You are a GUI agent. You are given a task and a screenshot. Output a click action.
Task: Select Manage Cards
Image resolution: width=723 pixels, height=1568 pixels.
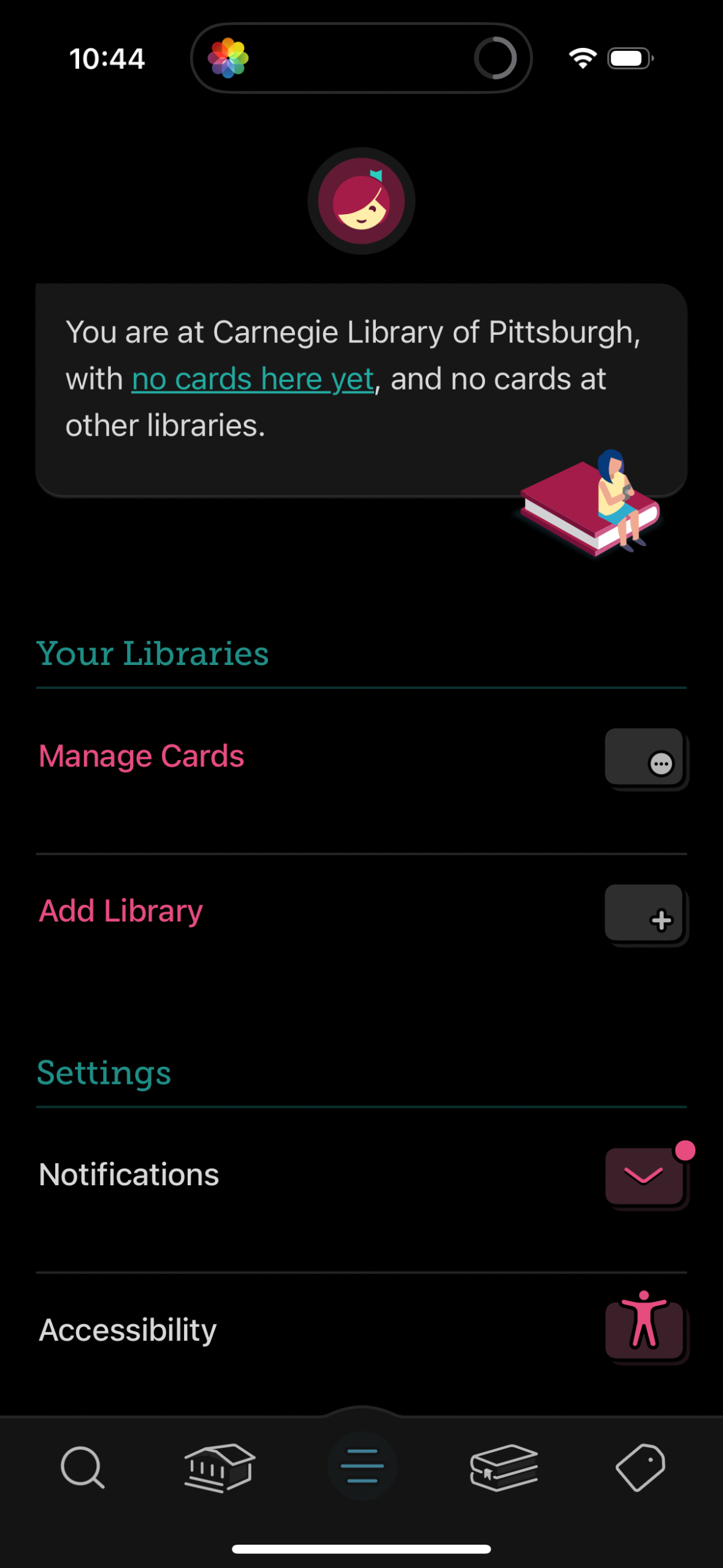141,756
